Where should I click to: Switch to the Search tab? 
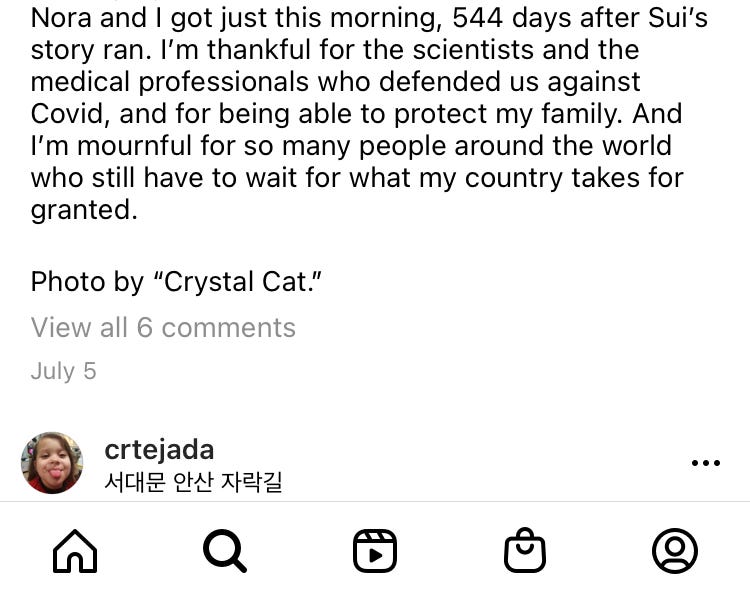point(225,551)
